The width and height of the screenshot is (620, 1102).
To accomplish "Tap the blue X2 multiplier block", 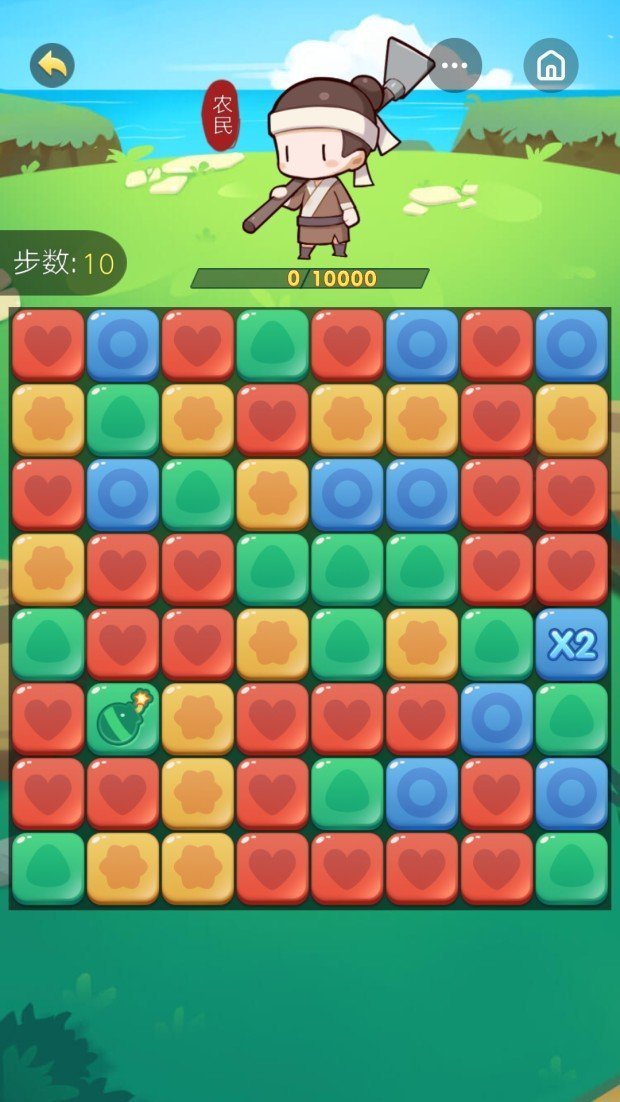I will point(571,644).
